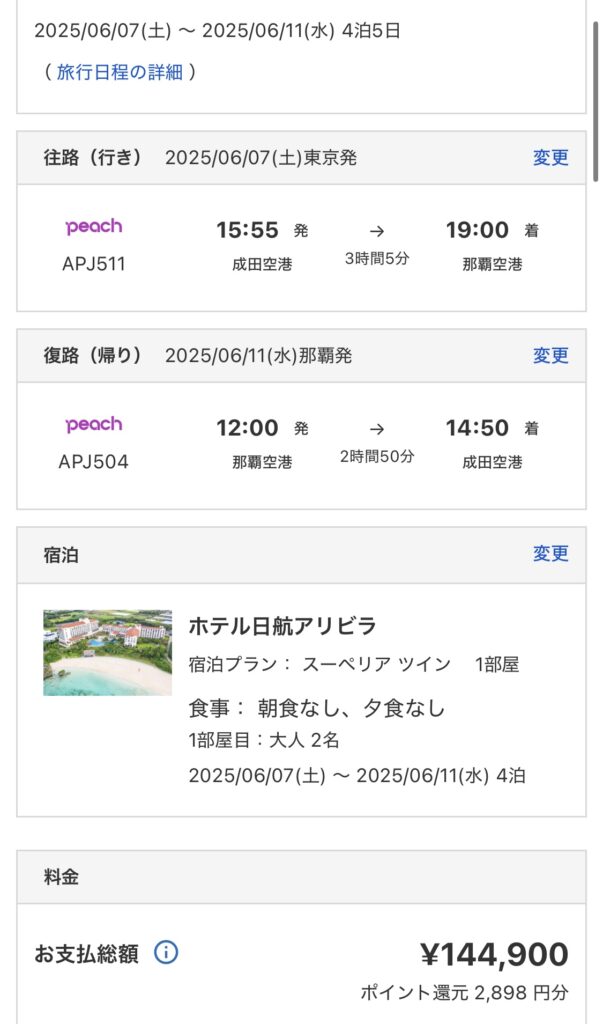Change the 復路 return flight via 変更
This screenshot has height=1024, width=603.
pos(551,355)
